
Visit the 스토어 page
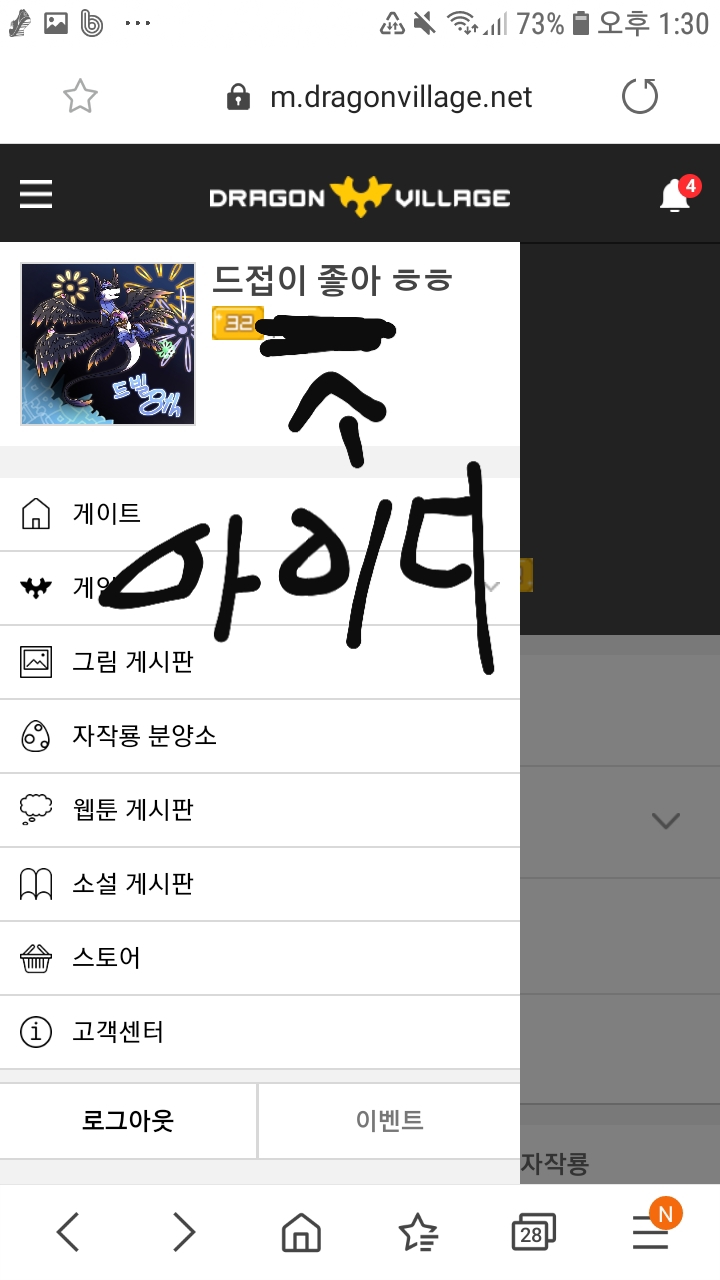pyautogui.click(x=106, y=958)
